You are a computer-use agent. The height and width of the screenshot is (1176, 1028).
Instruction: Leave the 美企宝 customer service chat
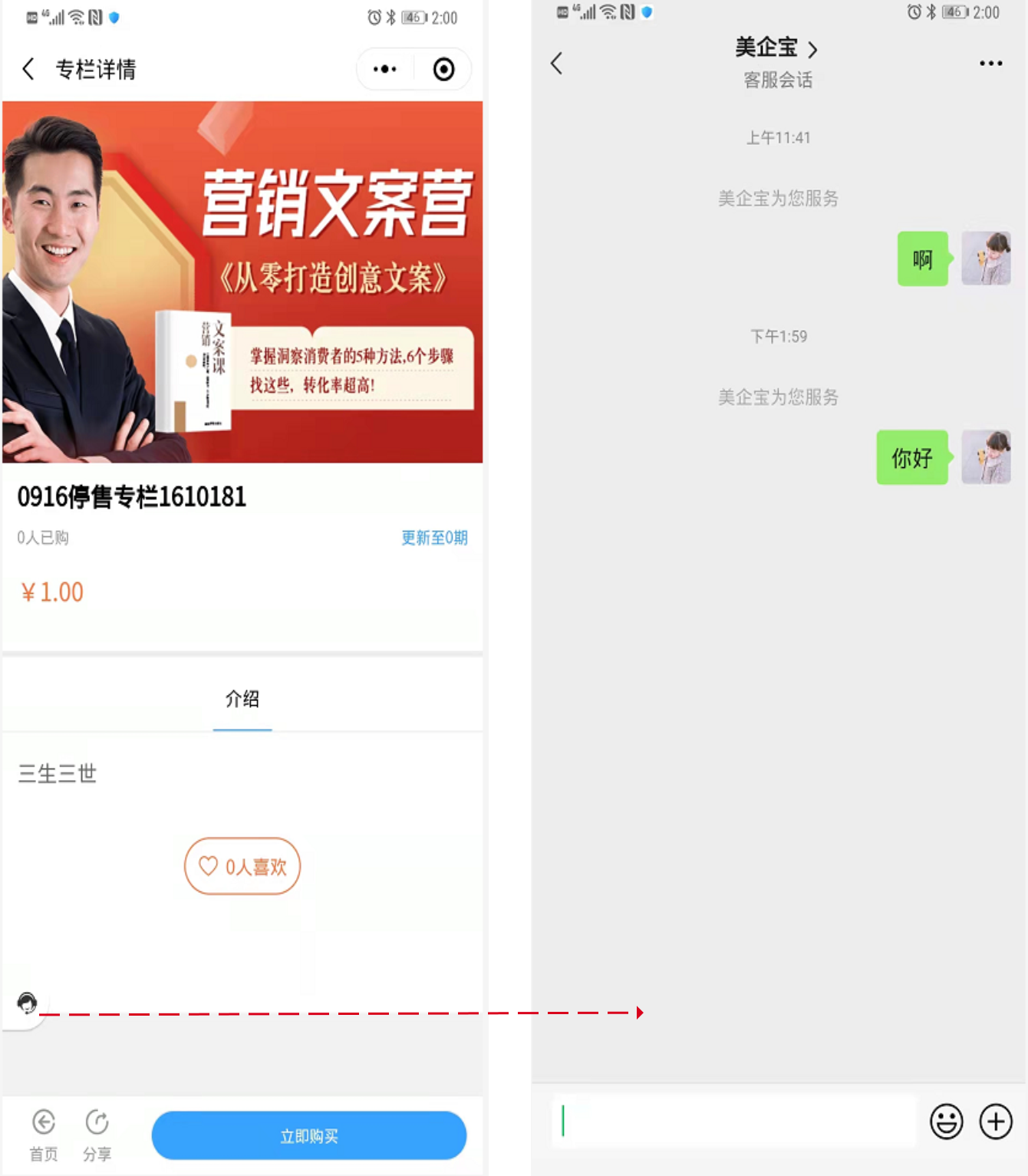tap(557, 63)
